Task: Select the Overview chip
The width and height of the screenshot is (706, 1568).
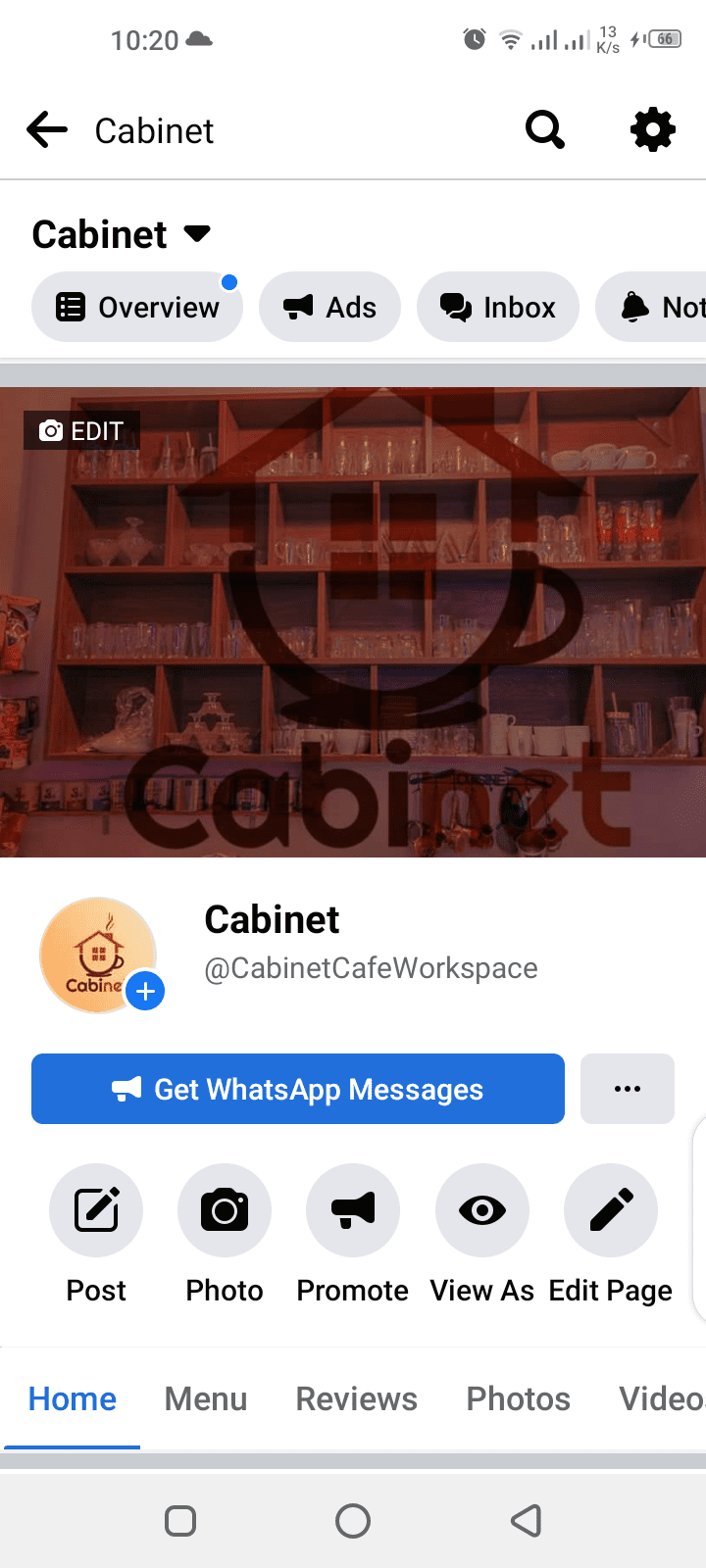Action: [x=137, y=307]
